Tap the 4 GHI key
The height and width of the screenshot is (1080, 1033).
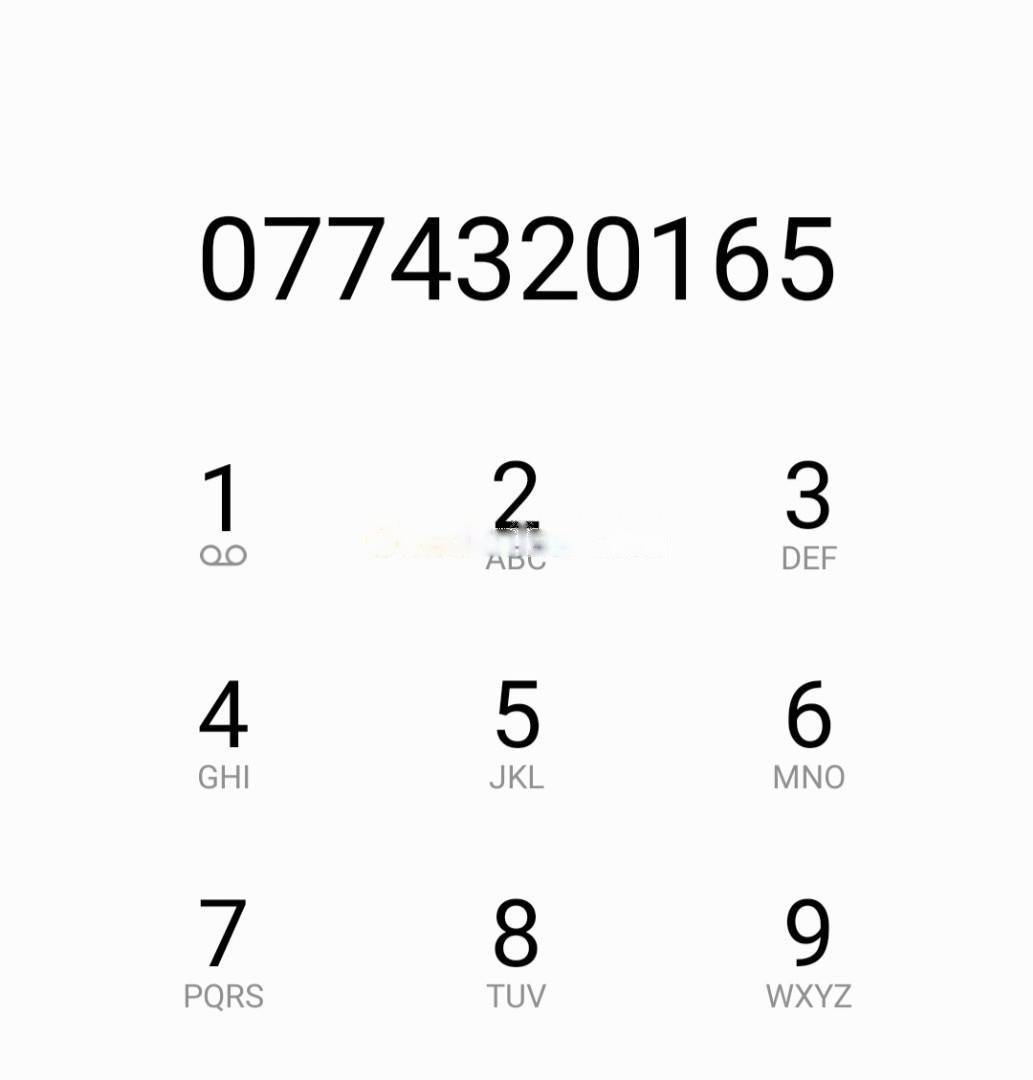(x=223, y=733)
